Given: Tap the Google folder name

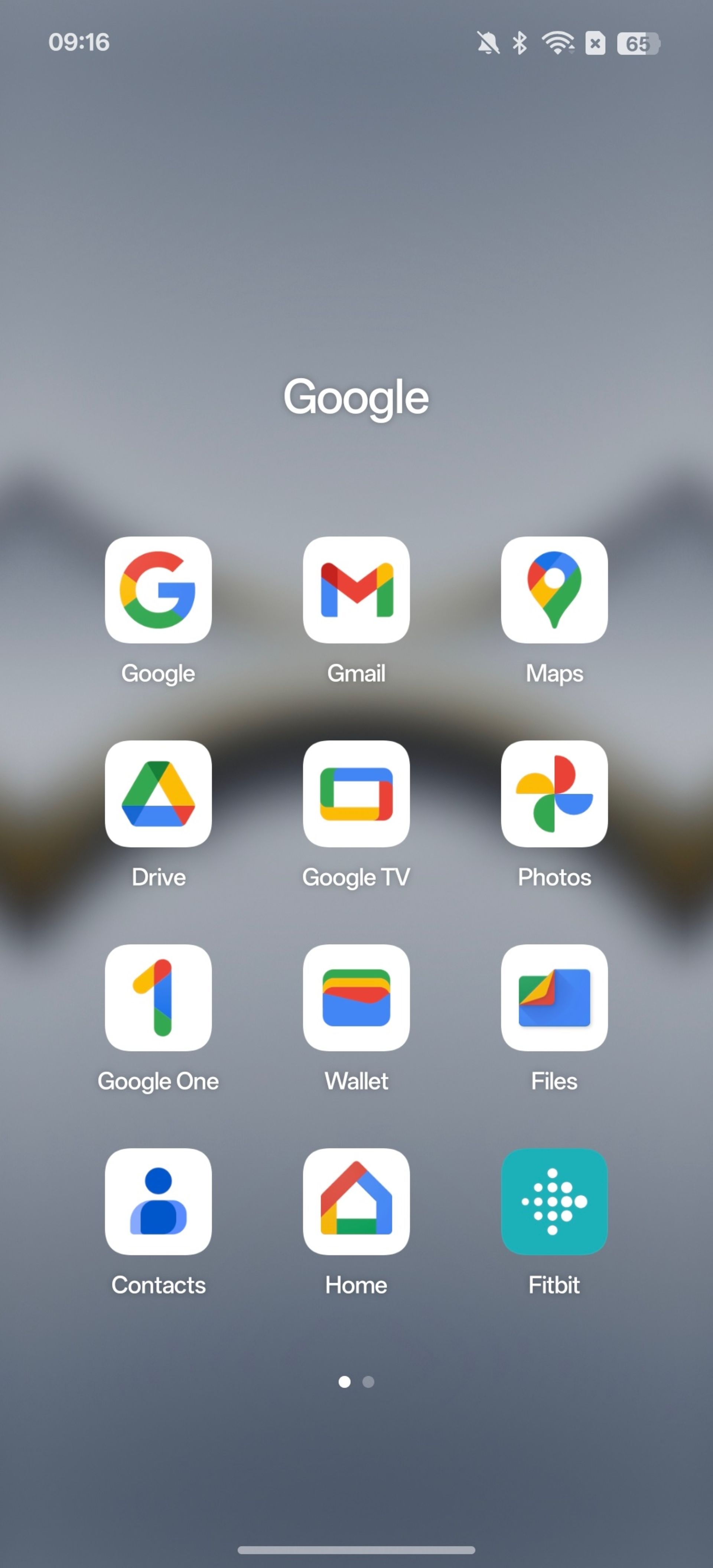Looking at the screenshot, I should pos(356,397).
